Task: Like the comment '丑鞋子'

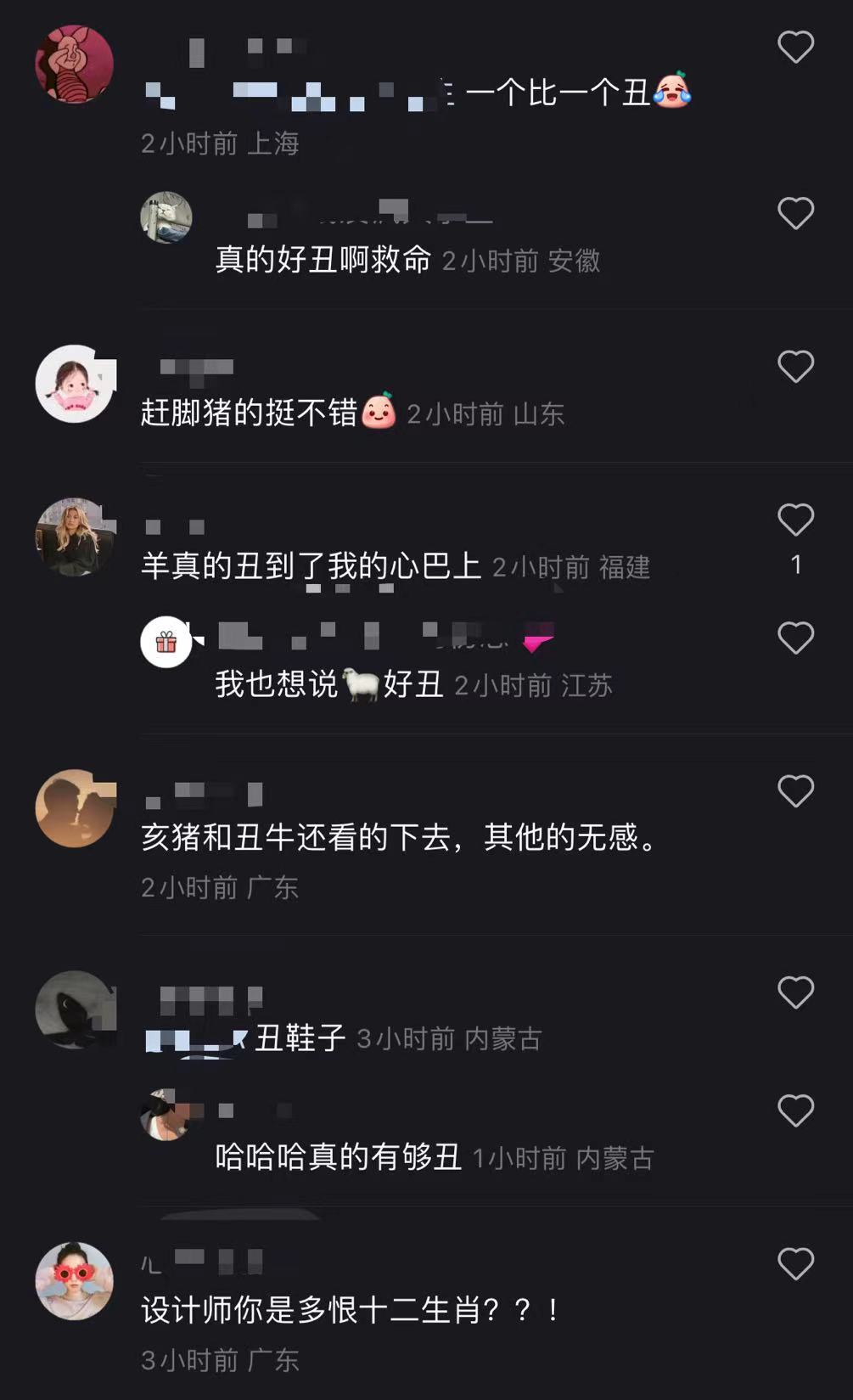Action: (x=795, y=992)
